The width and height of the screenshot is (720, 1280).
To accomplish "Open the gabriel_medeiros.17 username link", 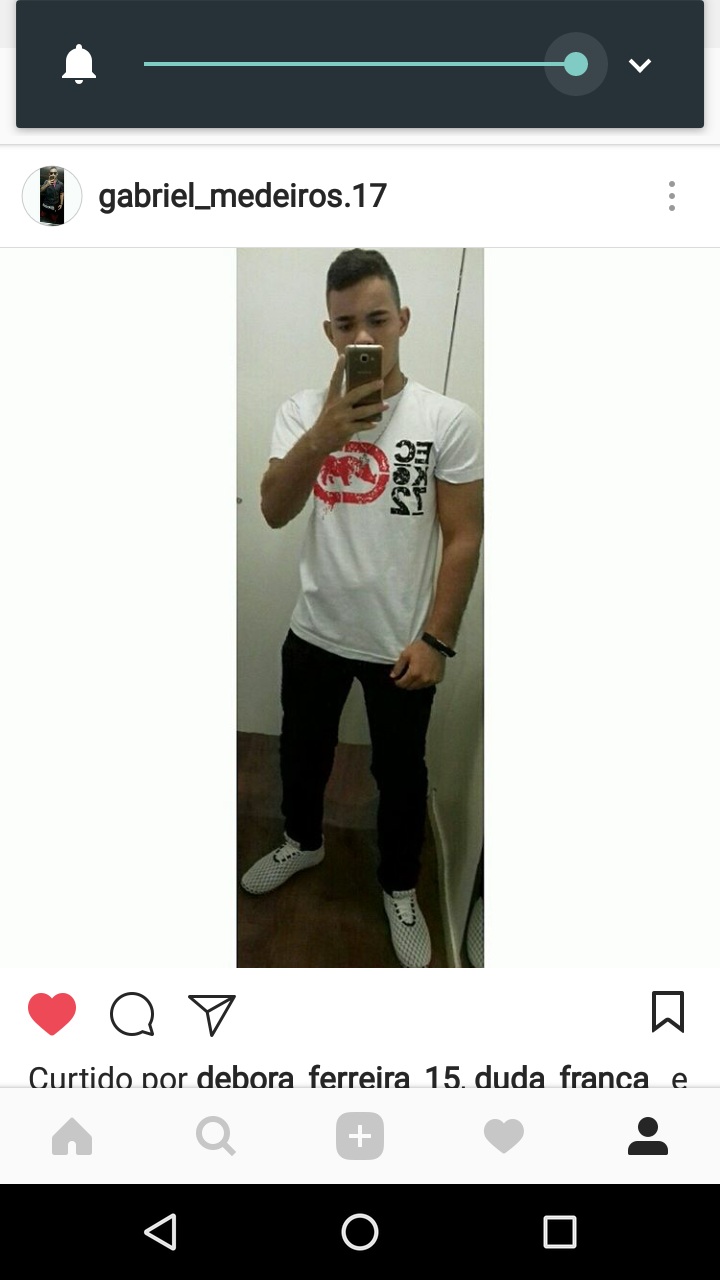I will coord(242,196).
